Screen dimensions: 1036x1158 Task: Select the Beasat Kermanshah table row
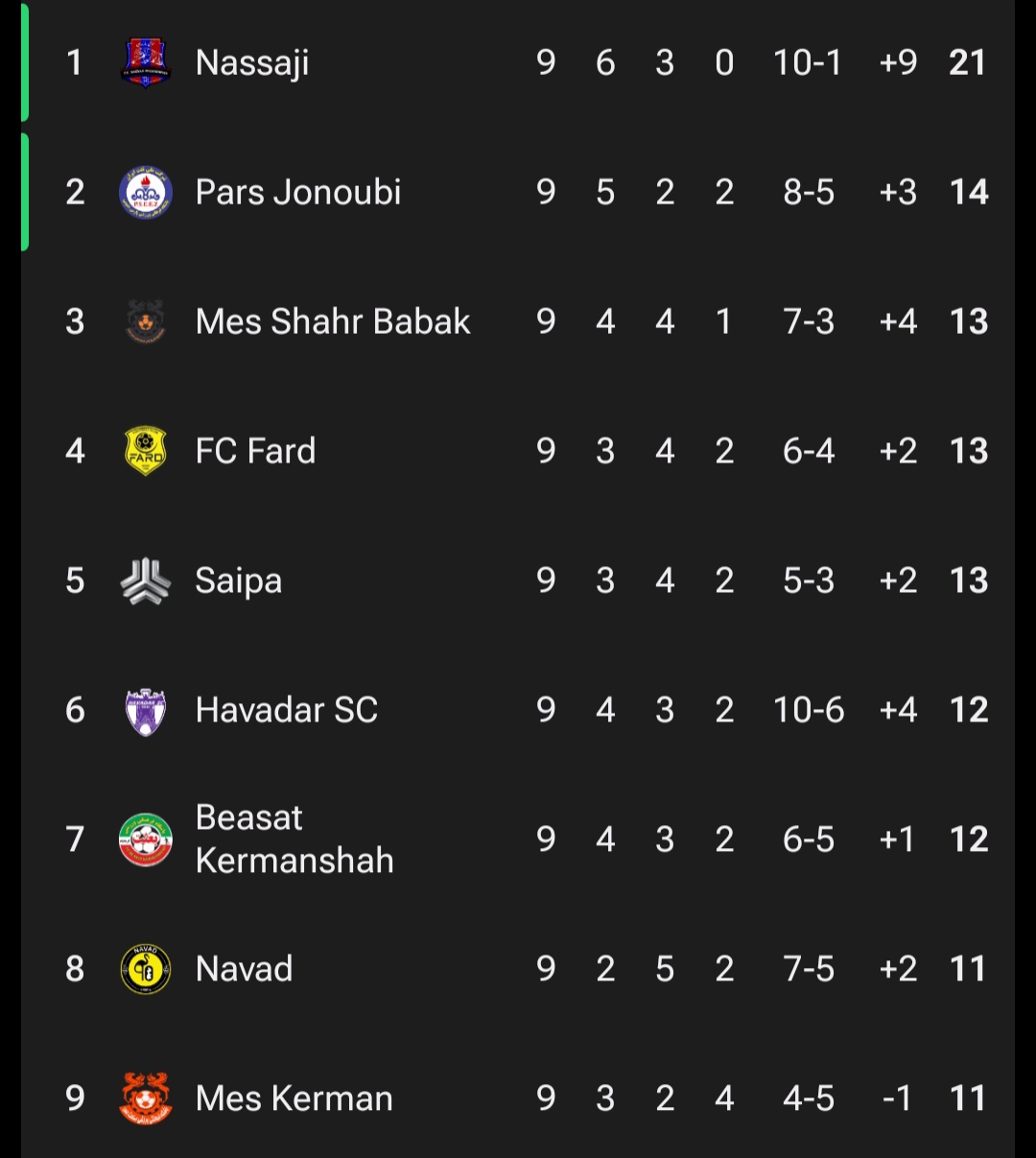518,839
